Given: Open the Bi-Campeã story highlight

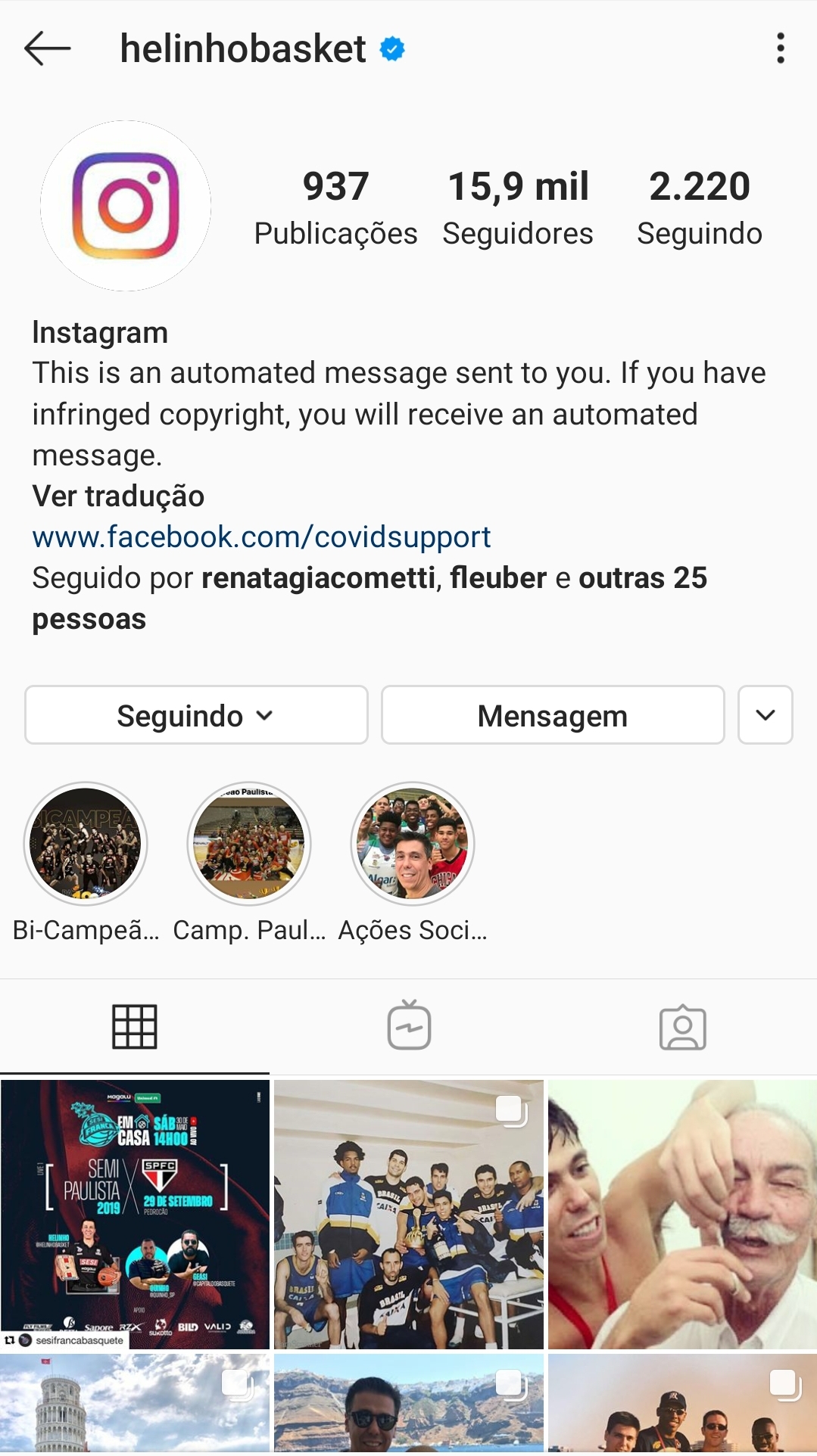Looking at the screenshot, I should pos(86,844).
